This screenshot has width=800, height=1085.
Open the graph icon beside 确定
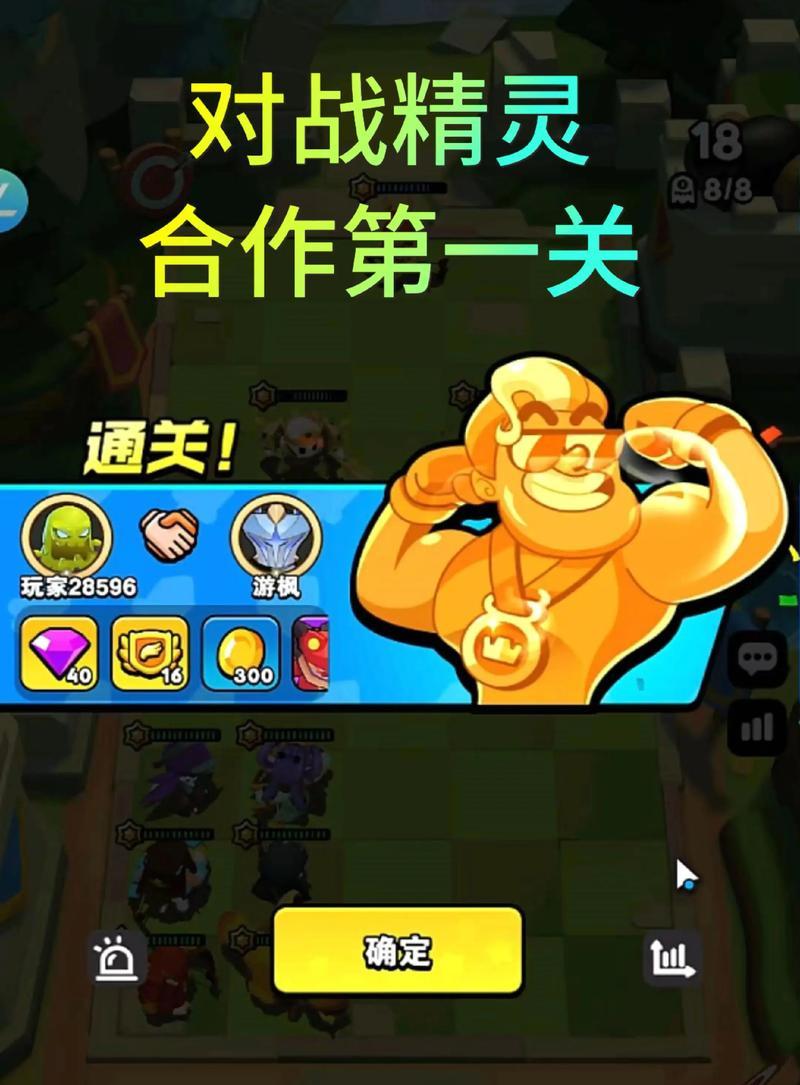point(671,957)
